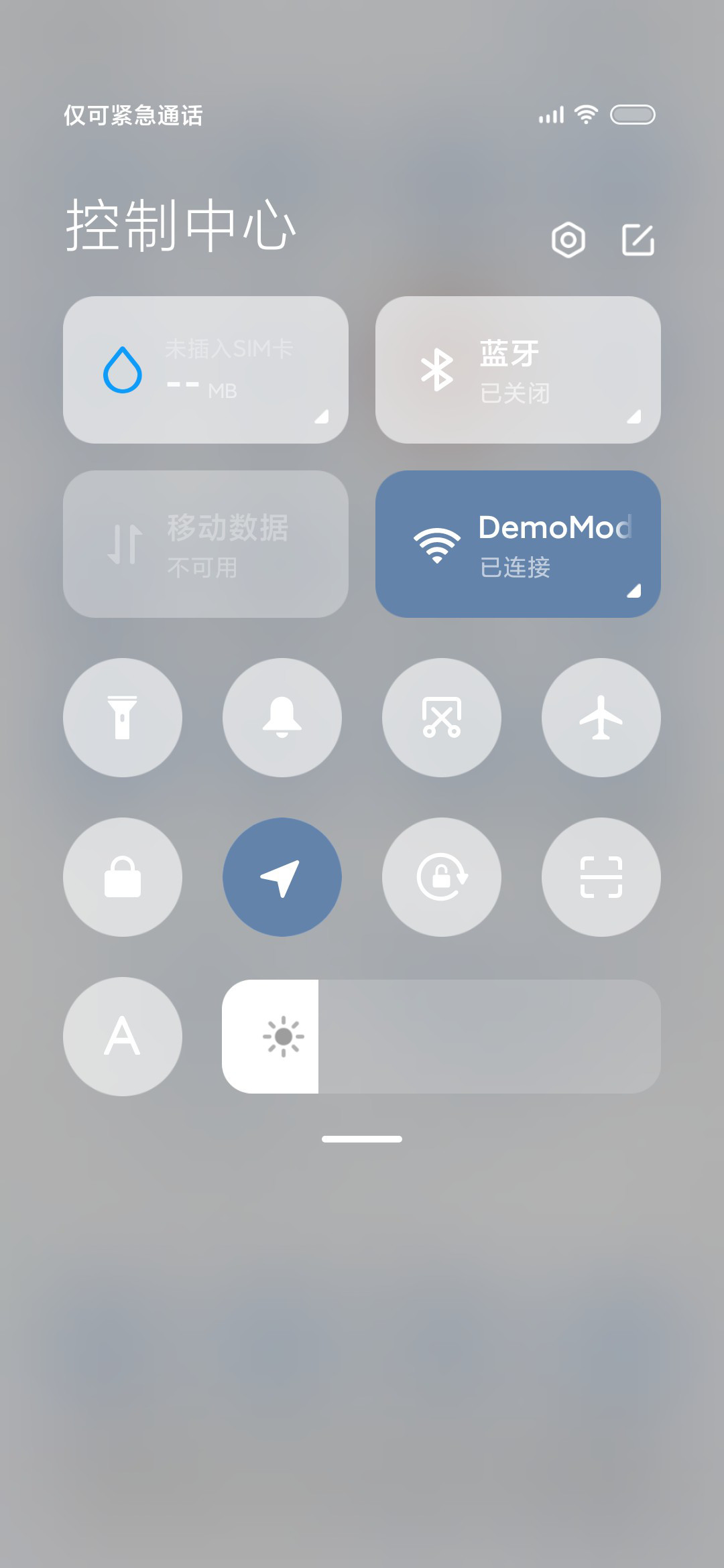Toggle auto brightness A button

pyautogui.click(x=123, y=1037)
